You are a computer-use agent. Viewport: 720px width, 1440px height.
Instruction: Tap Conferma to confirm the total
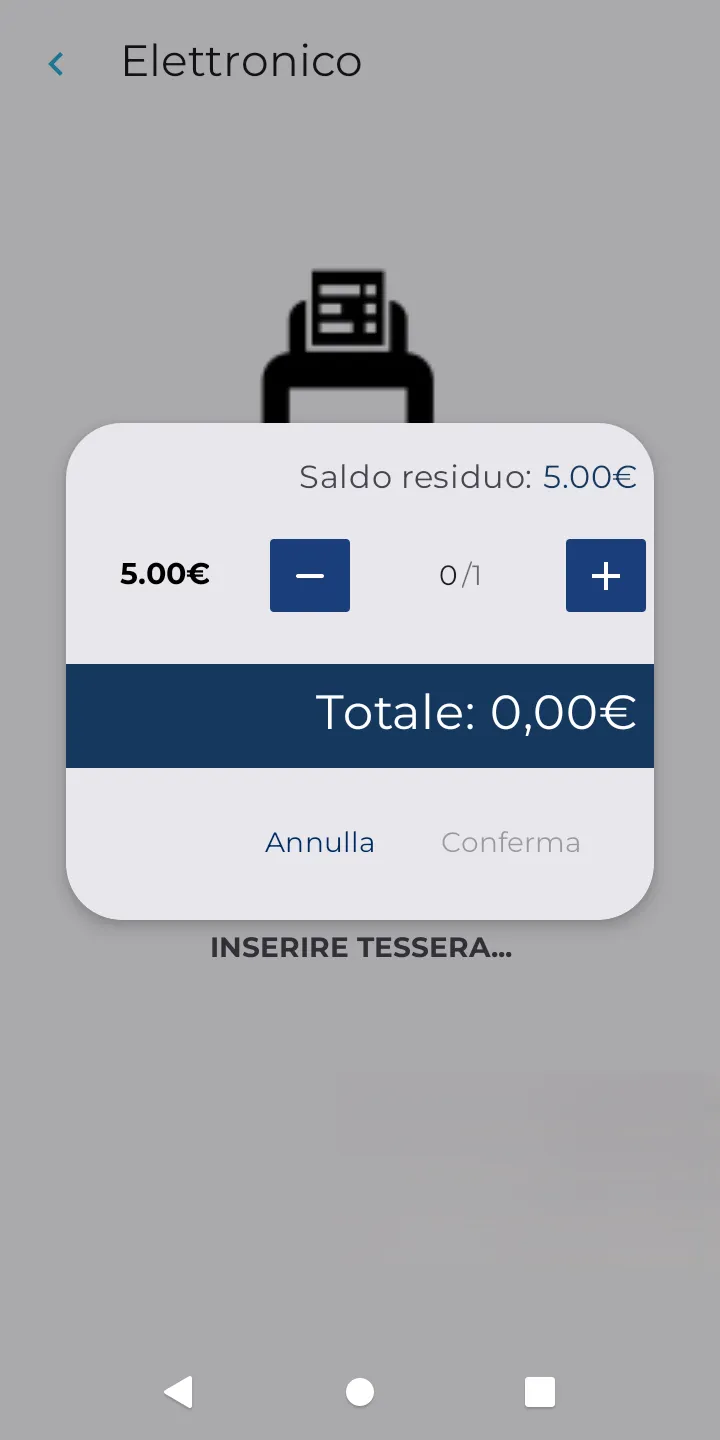tap(510, 842)
